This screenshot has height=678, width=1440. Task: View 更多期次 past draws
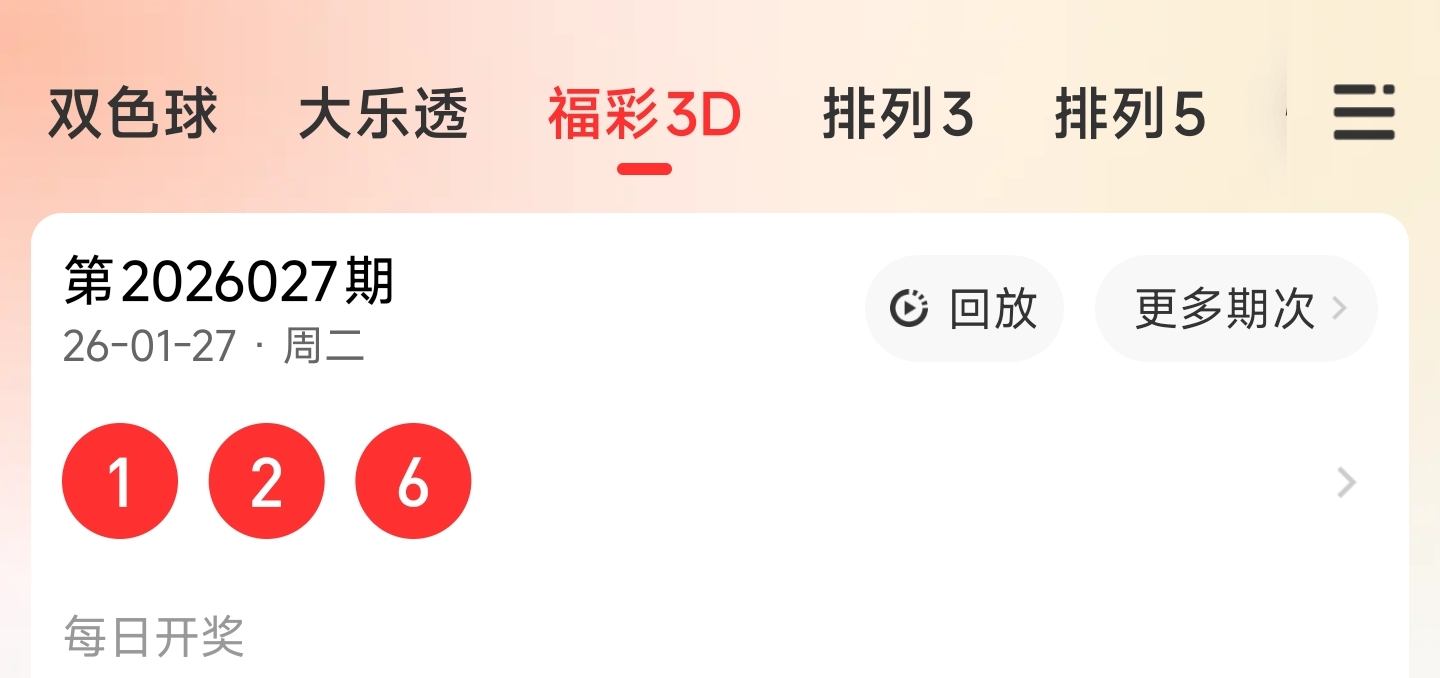click(1236, 309)
